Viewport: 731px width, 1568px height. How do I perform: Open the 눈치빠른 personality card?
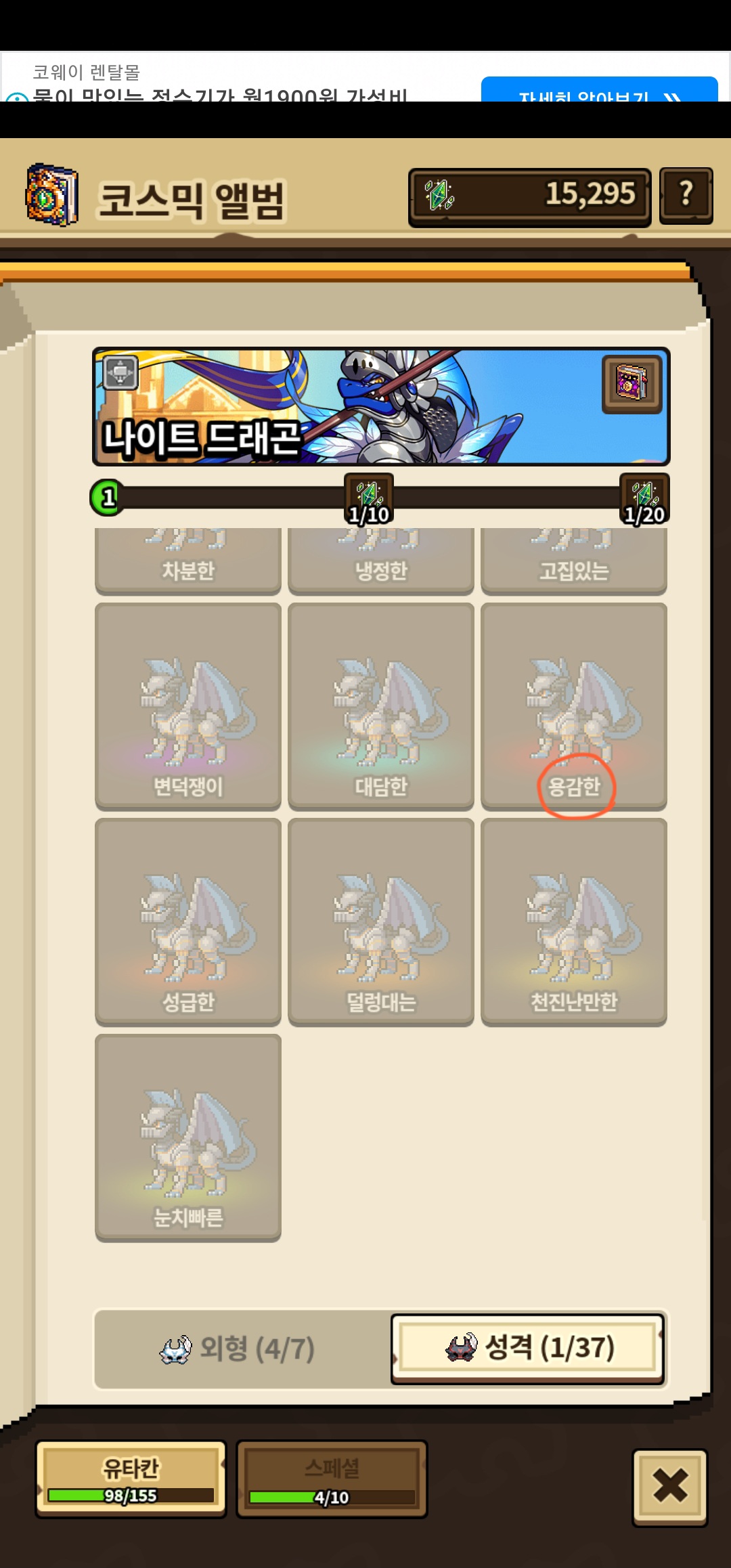(x=188, y=1137)
